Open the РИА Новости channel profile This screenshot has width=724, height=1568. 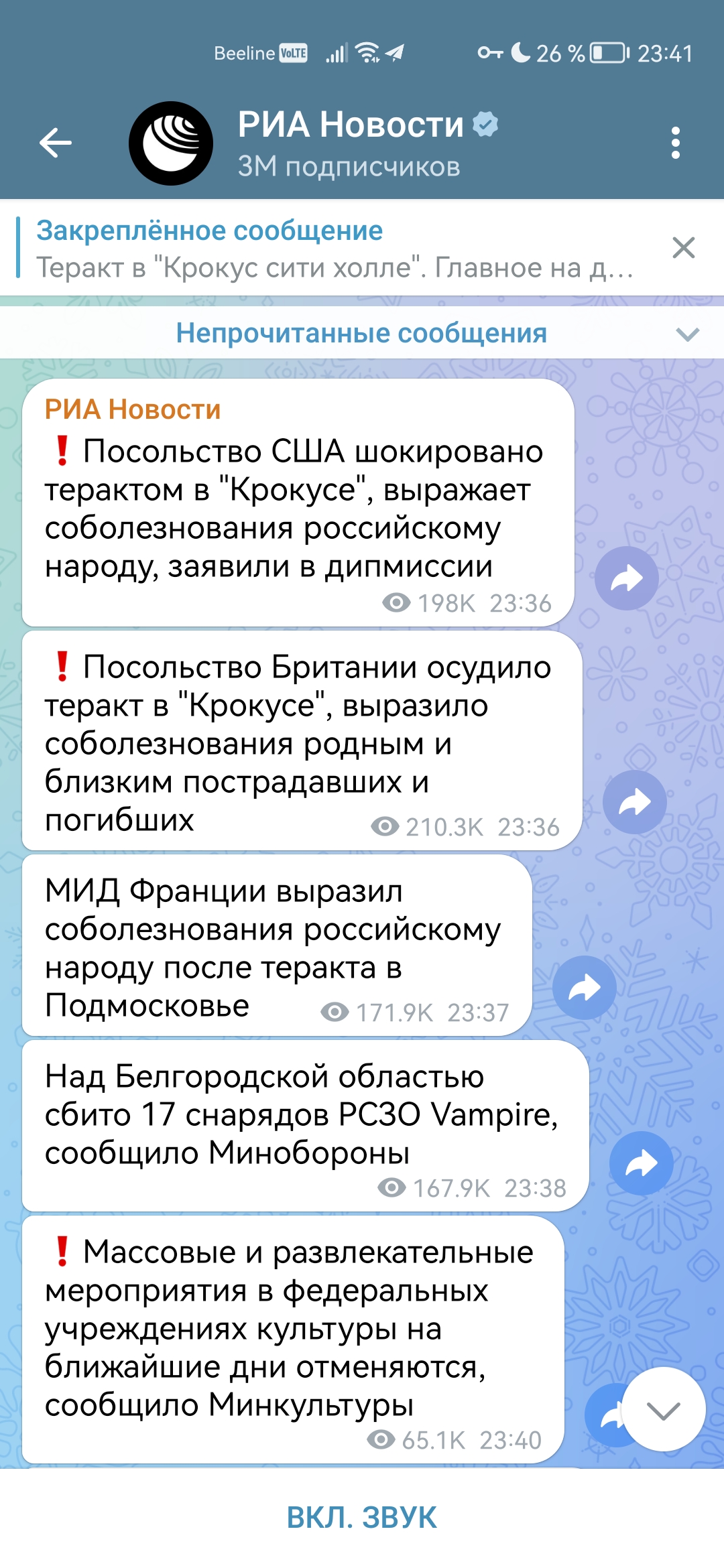coord(349,143)
